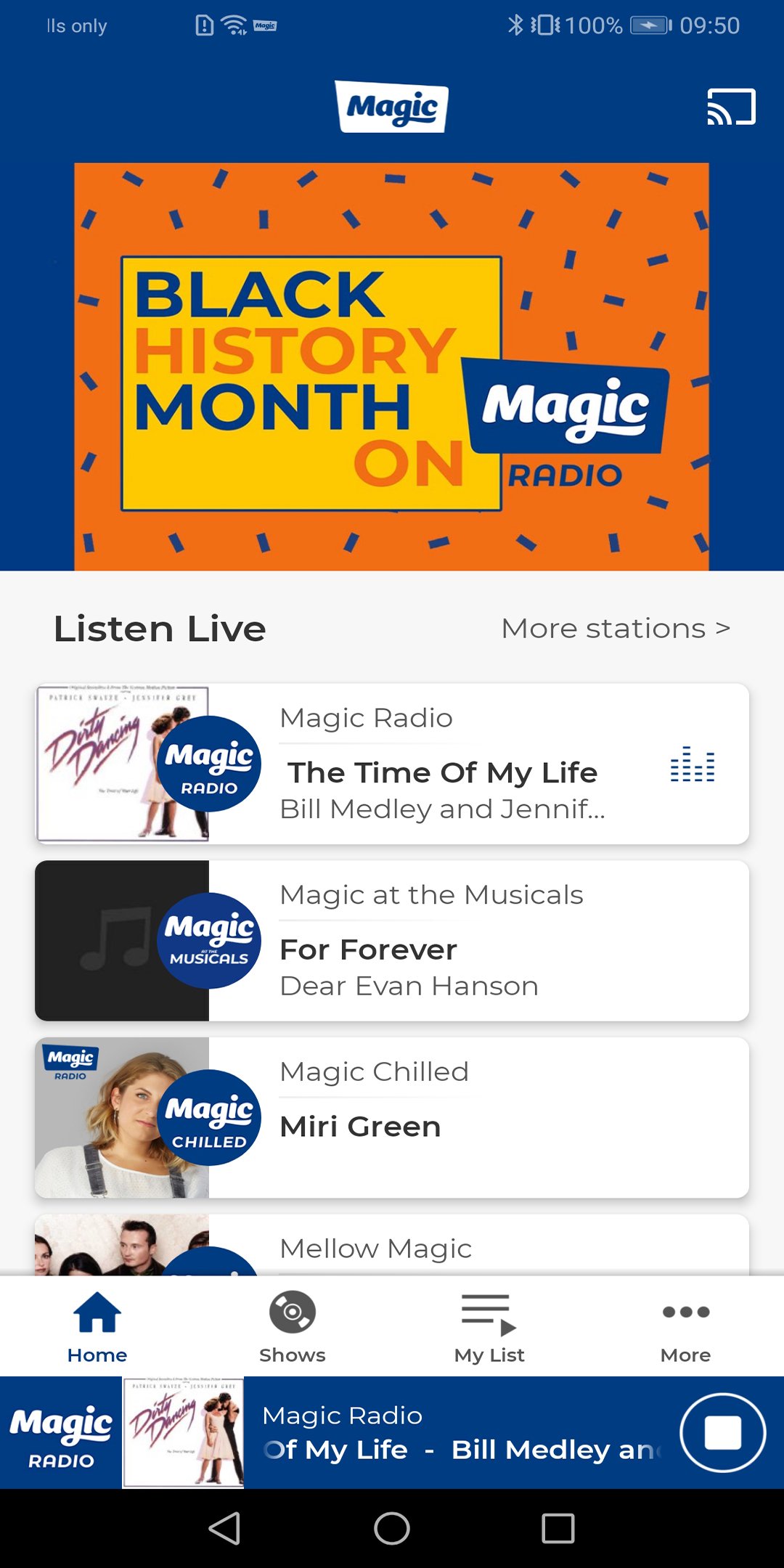Screen dimensions: 784x1568
Task: Go to the phone's home screen
Action: pos(392,1529)
